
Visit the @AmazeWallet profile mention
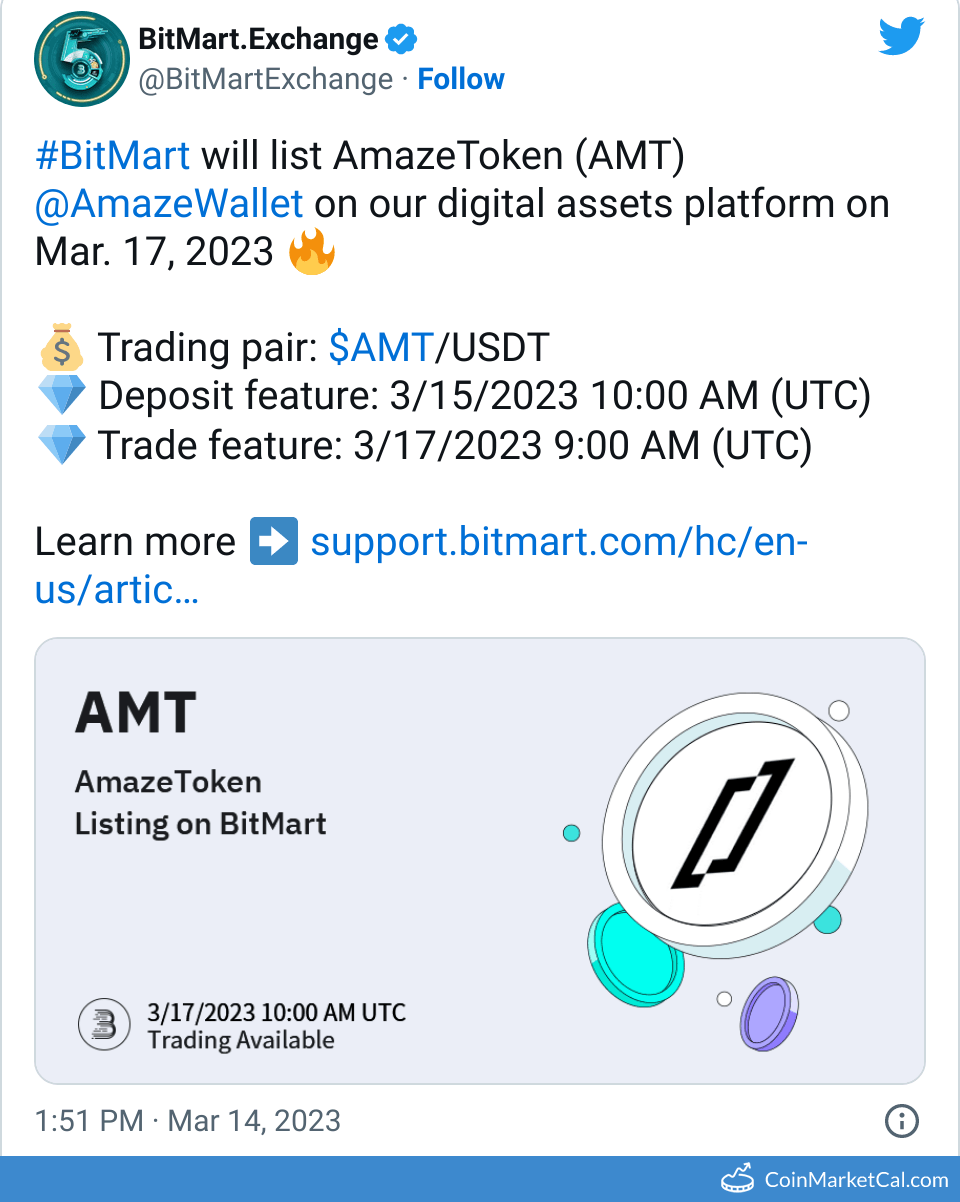pyautogui.click(x=169, y=203)
